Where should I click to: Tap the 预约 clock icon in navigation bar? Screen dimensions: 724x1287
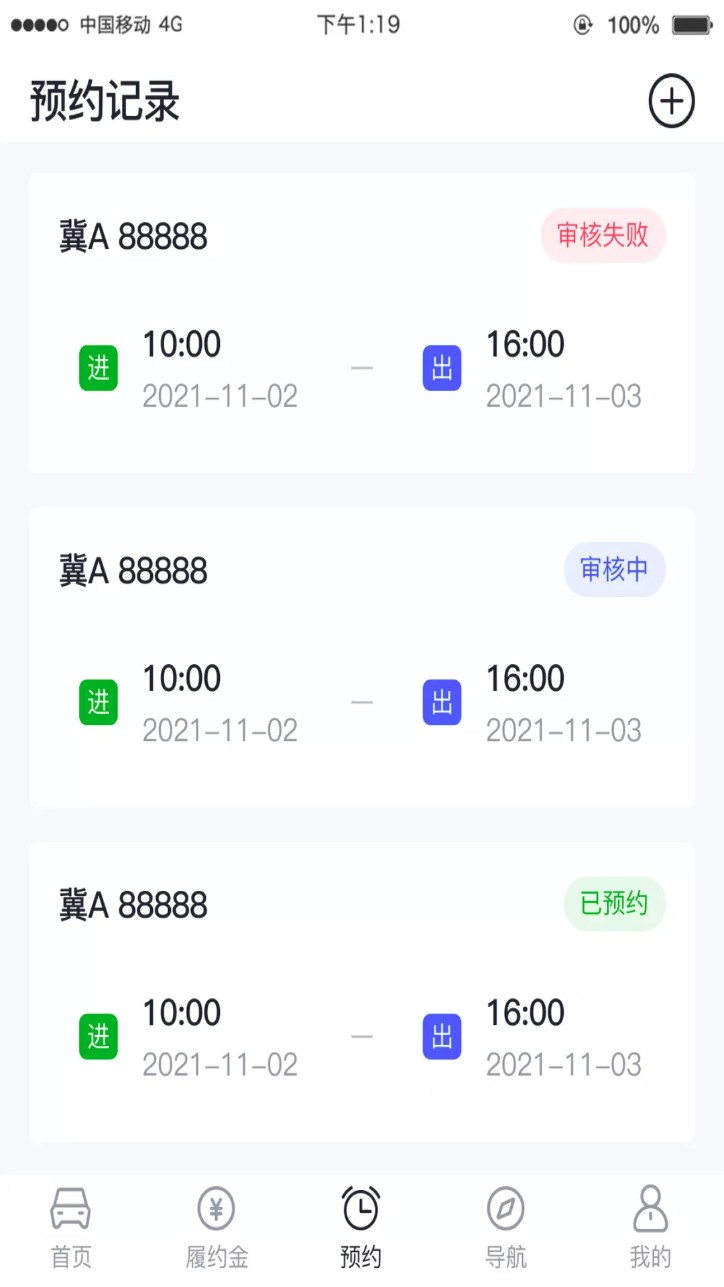[361, 1207]
